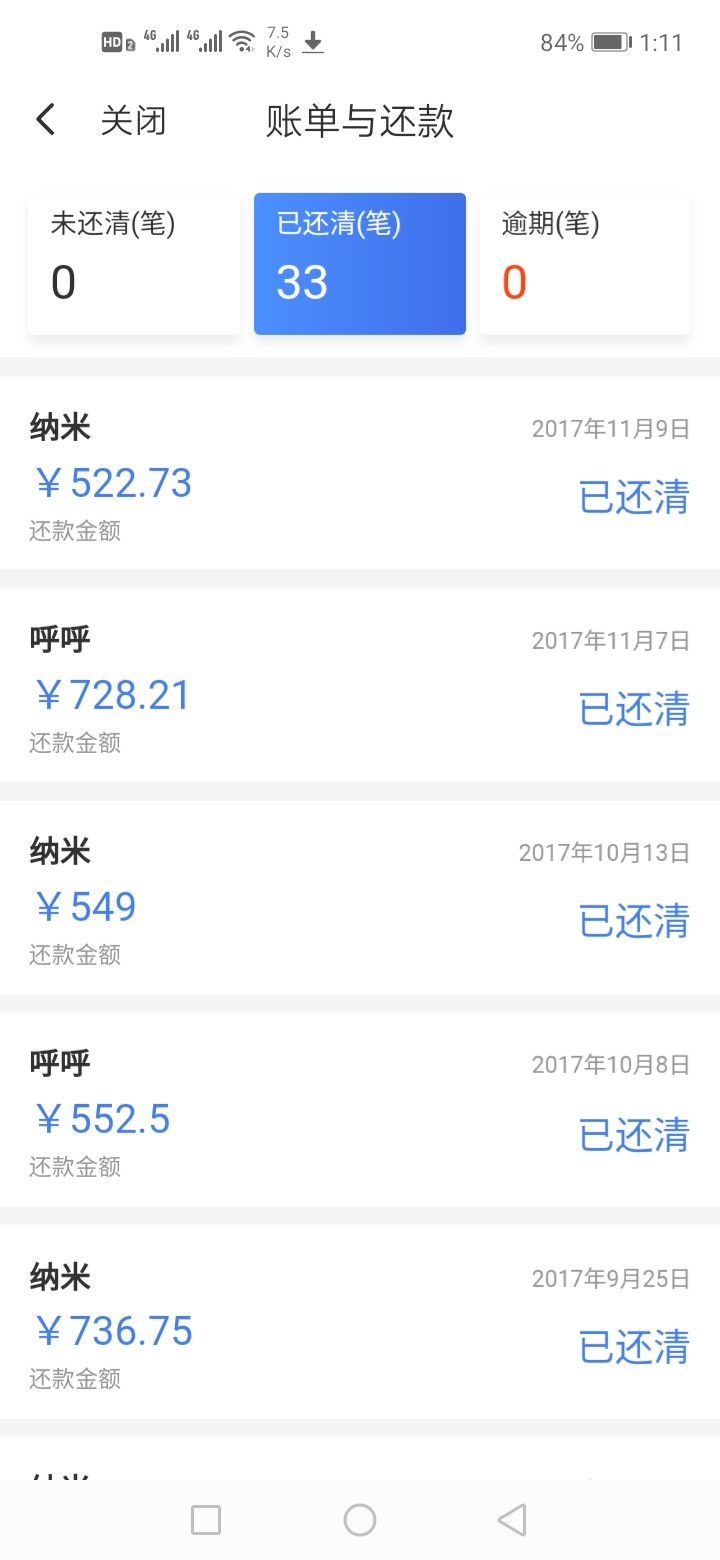720x1560 pixels.
Task: Open the 呼呼 bill of ¥552.5
Action: click(x=360, y=1109)
